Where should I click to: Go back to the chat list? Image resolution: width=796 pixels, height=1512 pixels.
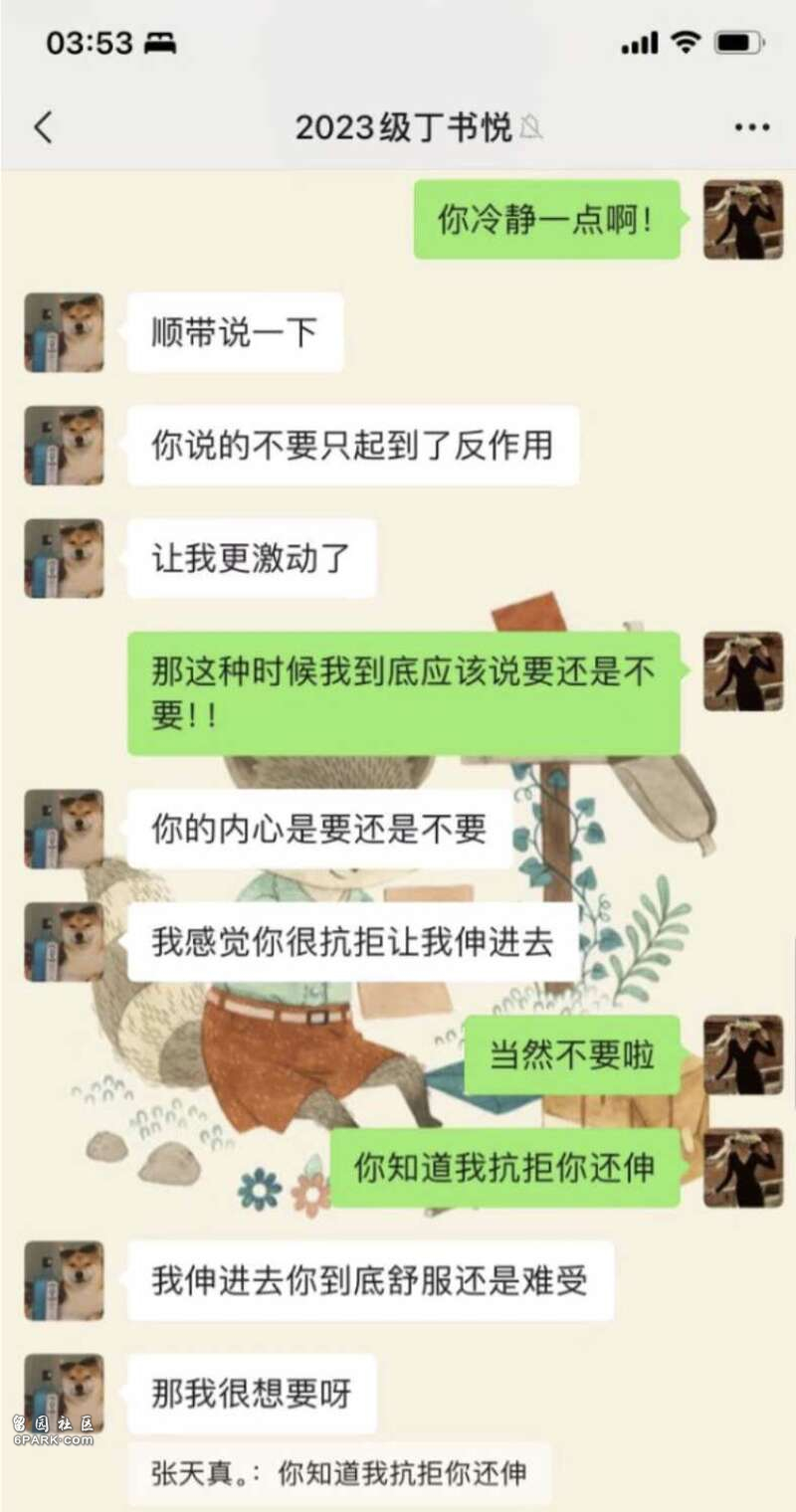coord(43,128)
